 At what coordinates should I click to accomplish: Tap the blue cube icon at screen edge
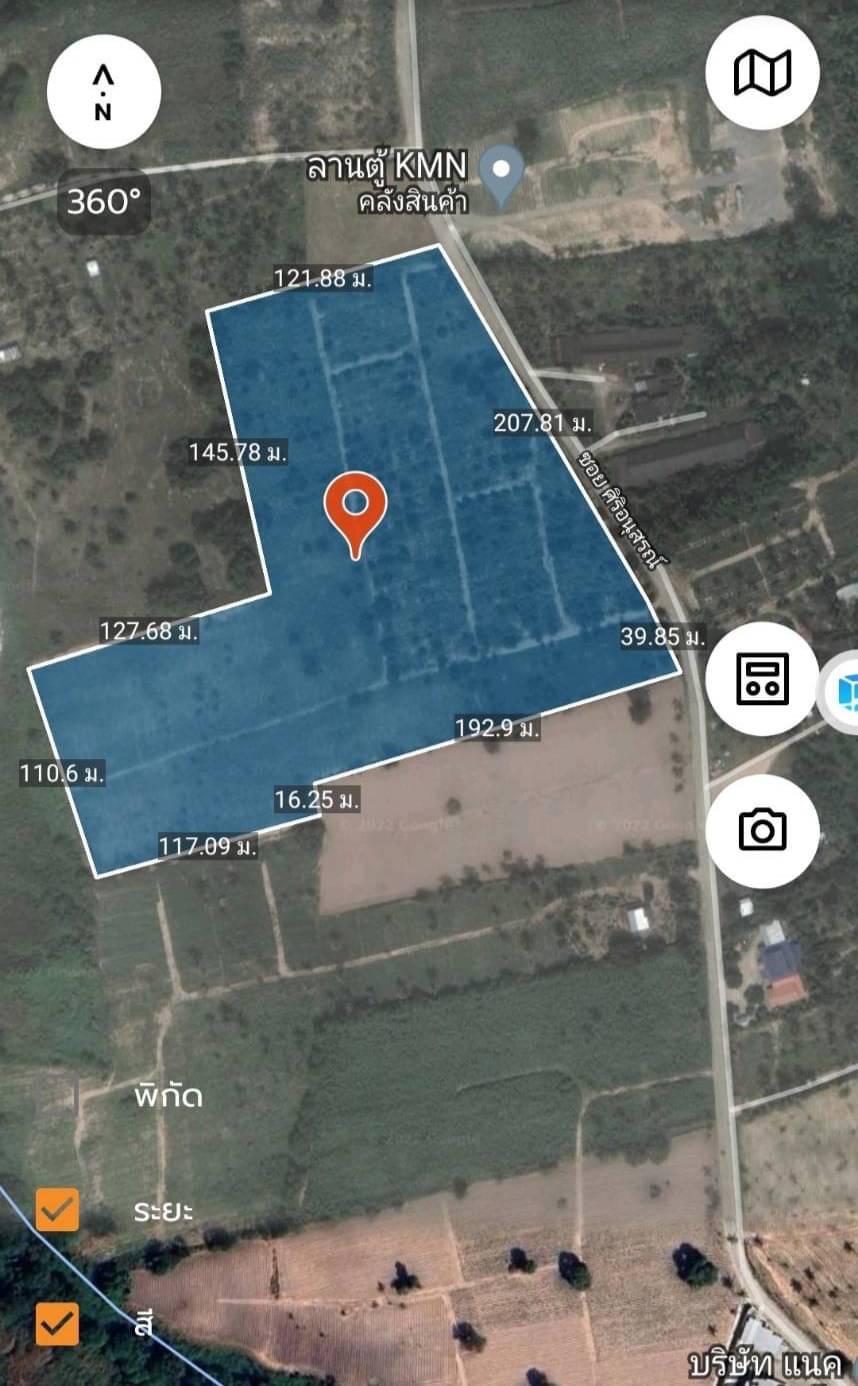[842, 692]
